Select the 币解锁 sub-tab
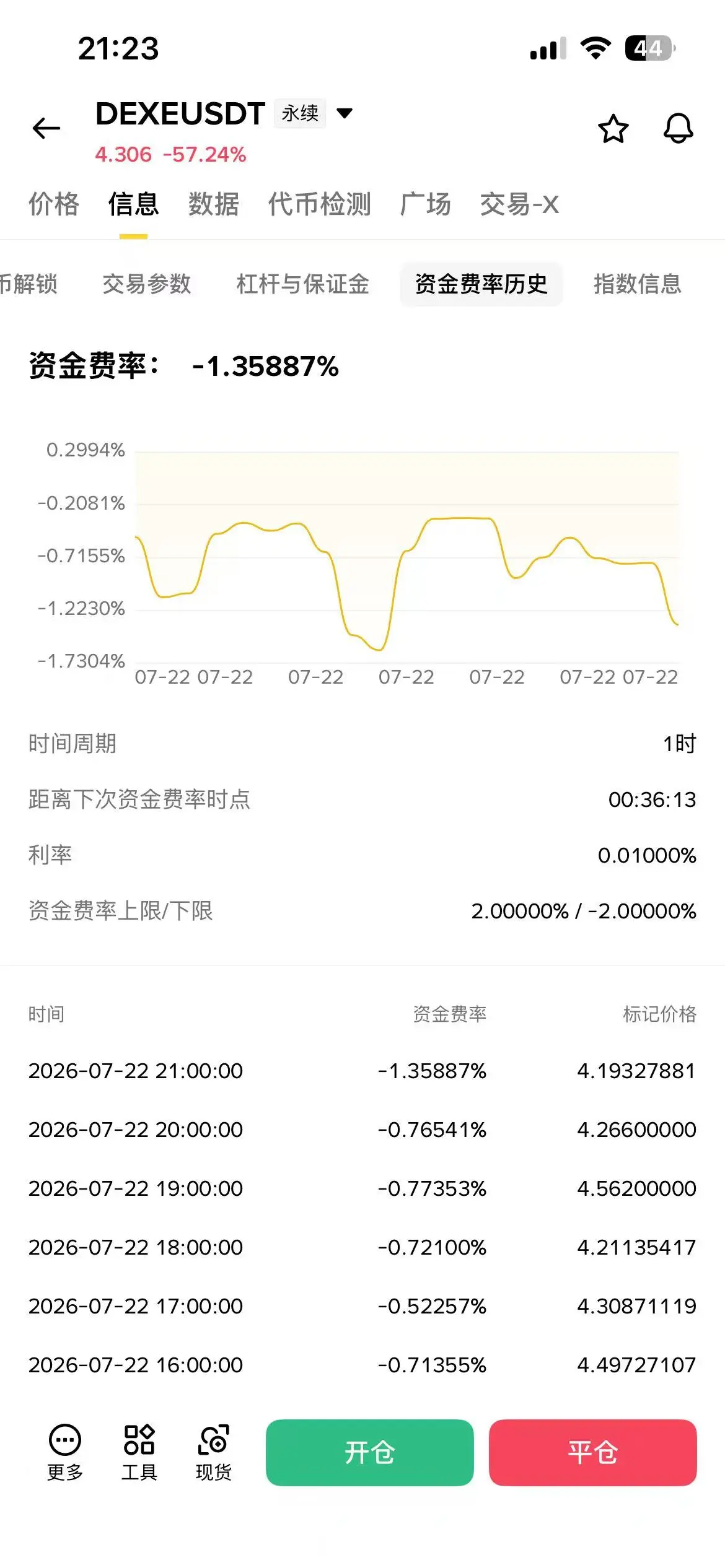Image resolution: width=725 pixels, height=1568 pixels. [29, 284]
